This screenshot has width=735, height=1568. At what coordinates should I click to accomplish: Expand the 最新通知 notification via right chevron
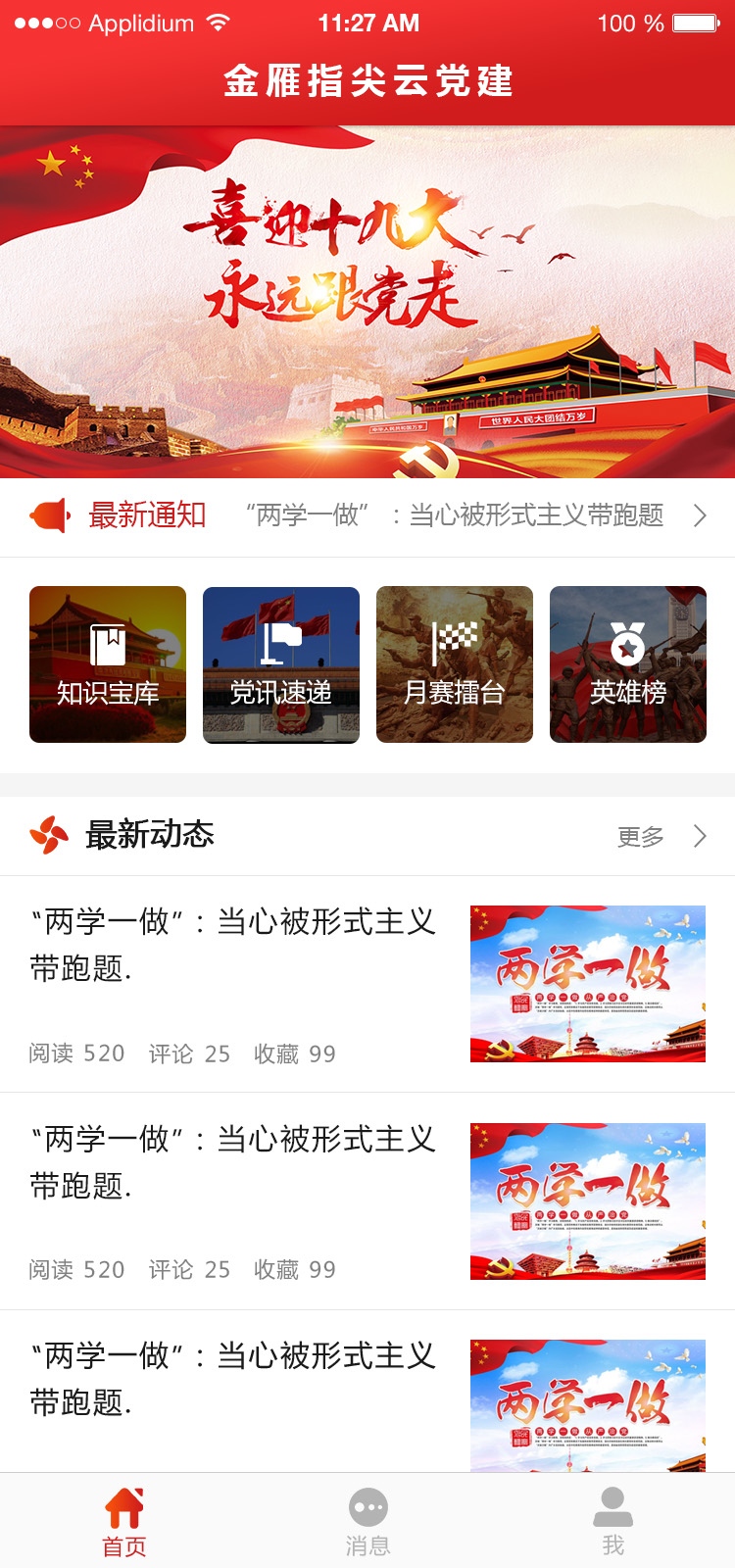point(702,516)
